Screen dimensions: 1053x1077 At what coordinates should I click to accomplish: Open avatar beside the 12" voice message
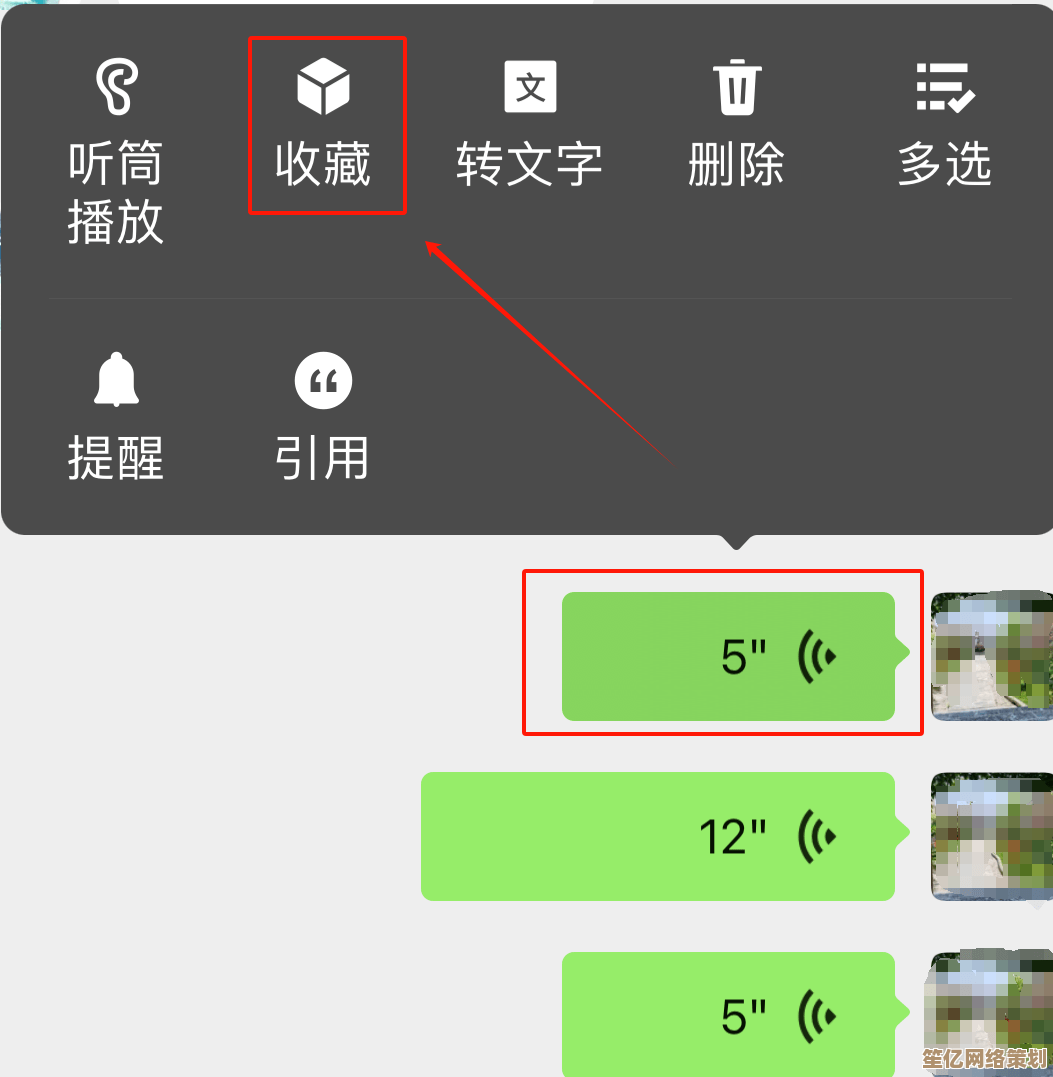(x=990, y=836)
